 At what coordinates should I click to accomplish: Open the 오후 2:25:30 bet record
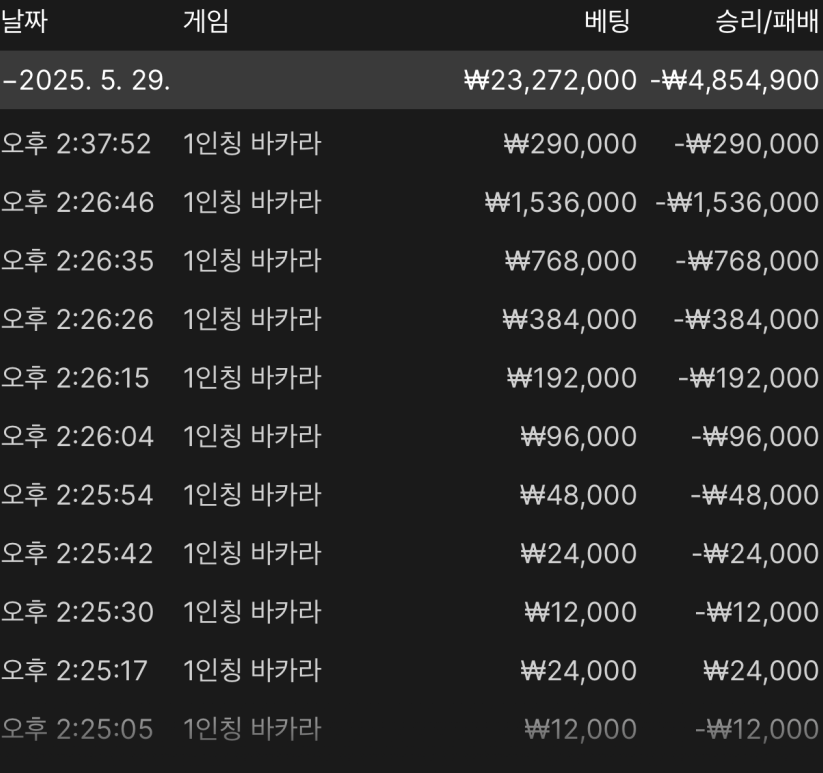tap(410, 612)
